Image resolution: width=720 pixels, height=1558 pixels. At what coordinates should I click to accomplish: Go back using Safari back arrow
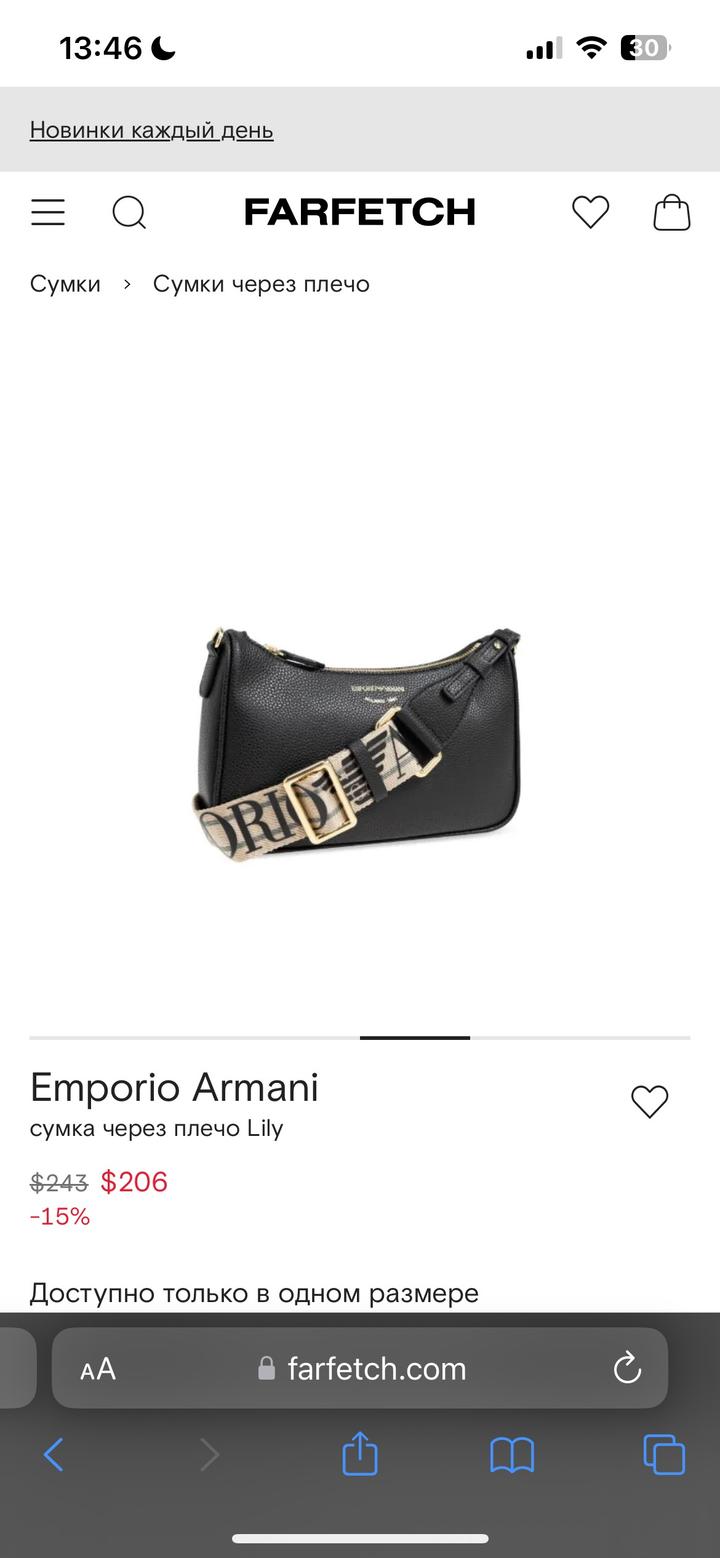coord(54,1456)
